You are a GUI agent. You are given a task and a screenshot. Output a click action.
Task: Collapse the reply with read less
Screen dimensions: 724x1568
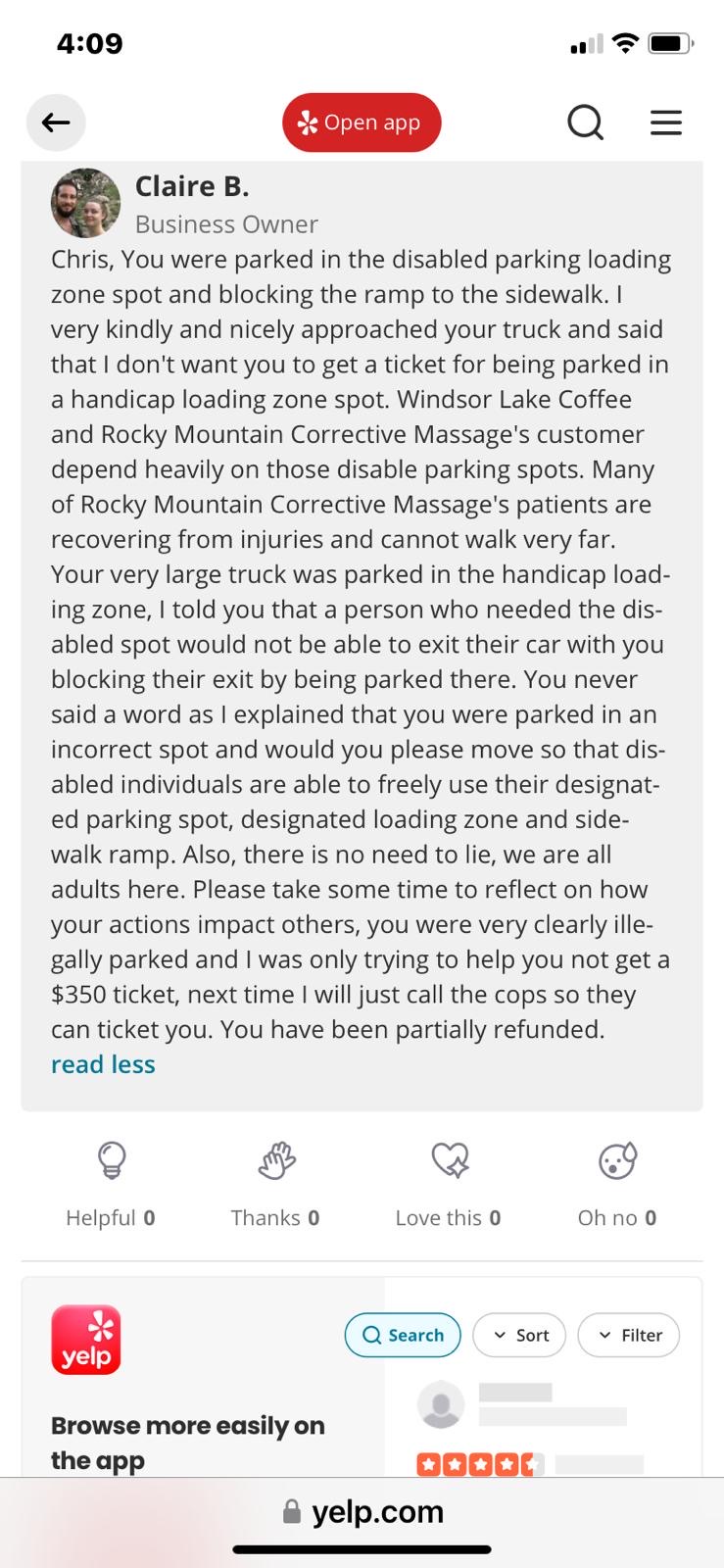(x=103, y=1064)
